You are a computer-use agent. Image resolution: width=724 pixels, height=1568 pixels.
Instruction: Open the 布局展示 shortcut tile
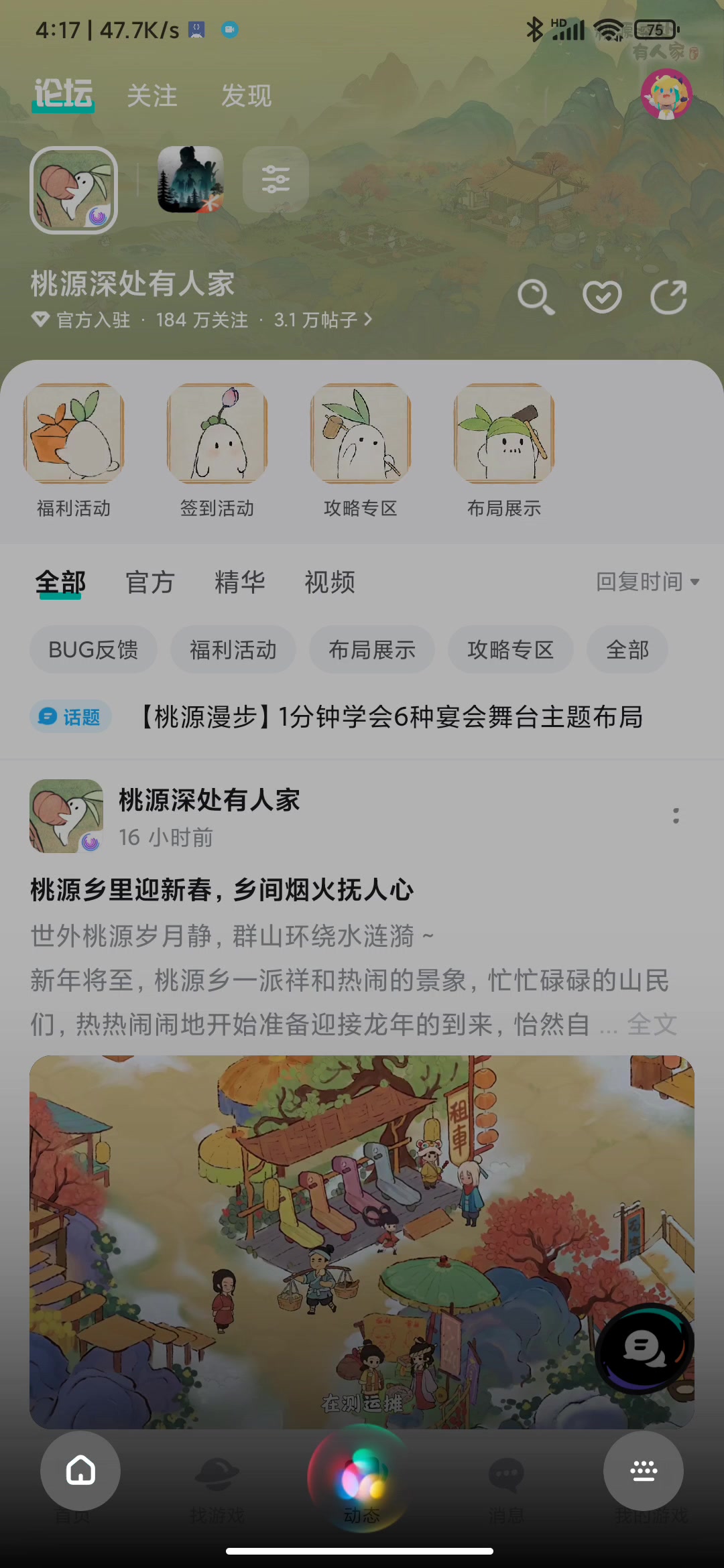[504, 450]
